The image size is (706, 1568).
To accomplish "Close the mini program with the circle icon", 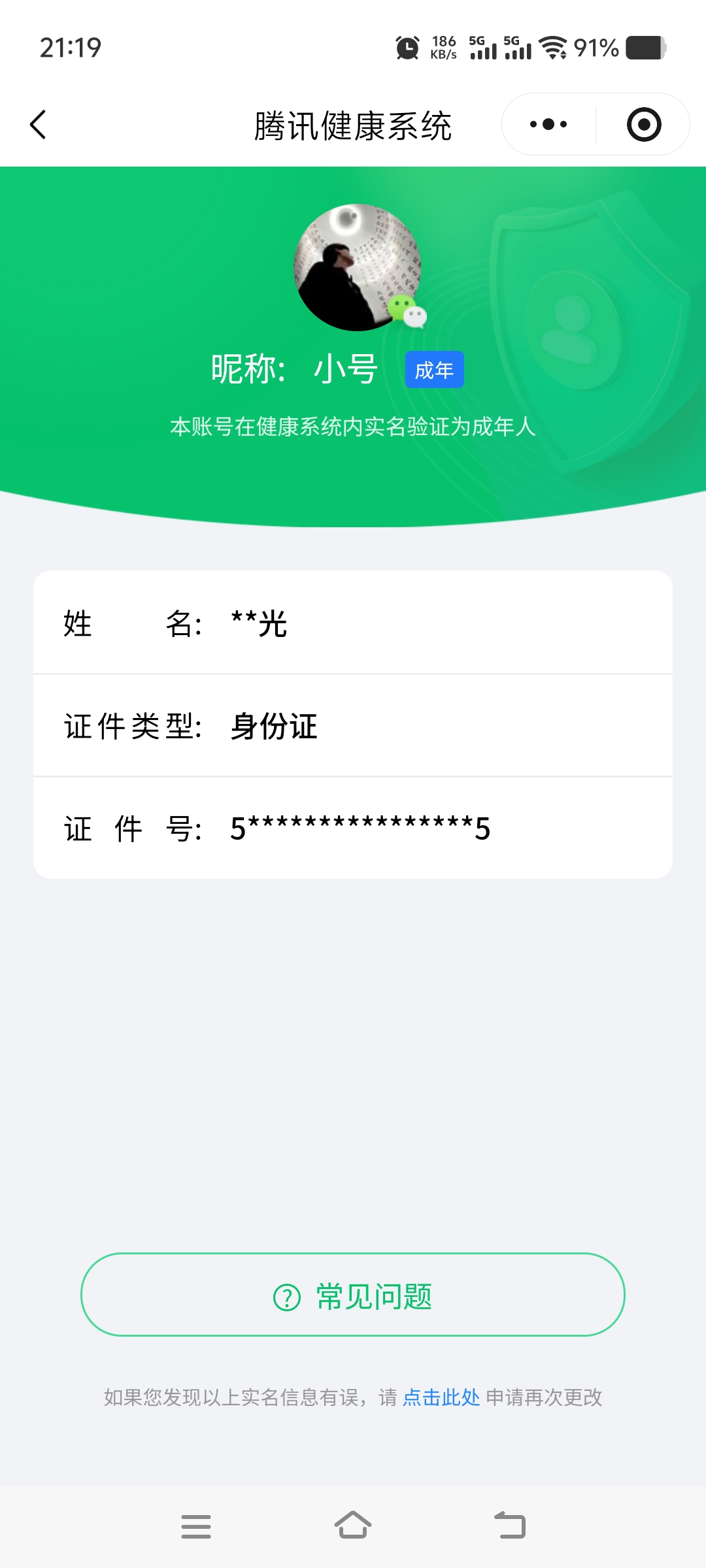I will click(x=644, y=124).
